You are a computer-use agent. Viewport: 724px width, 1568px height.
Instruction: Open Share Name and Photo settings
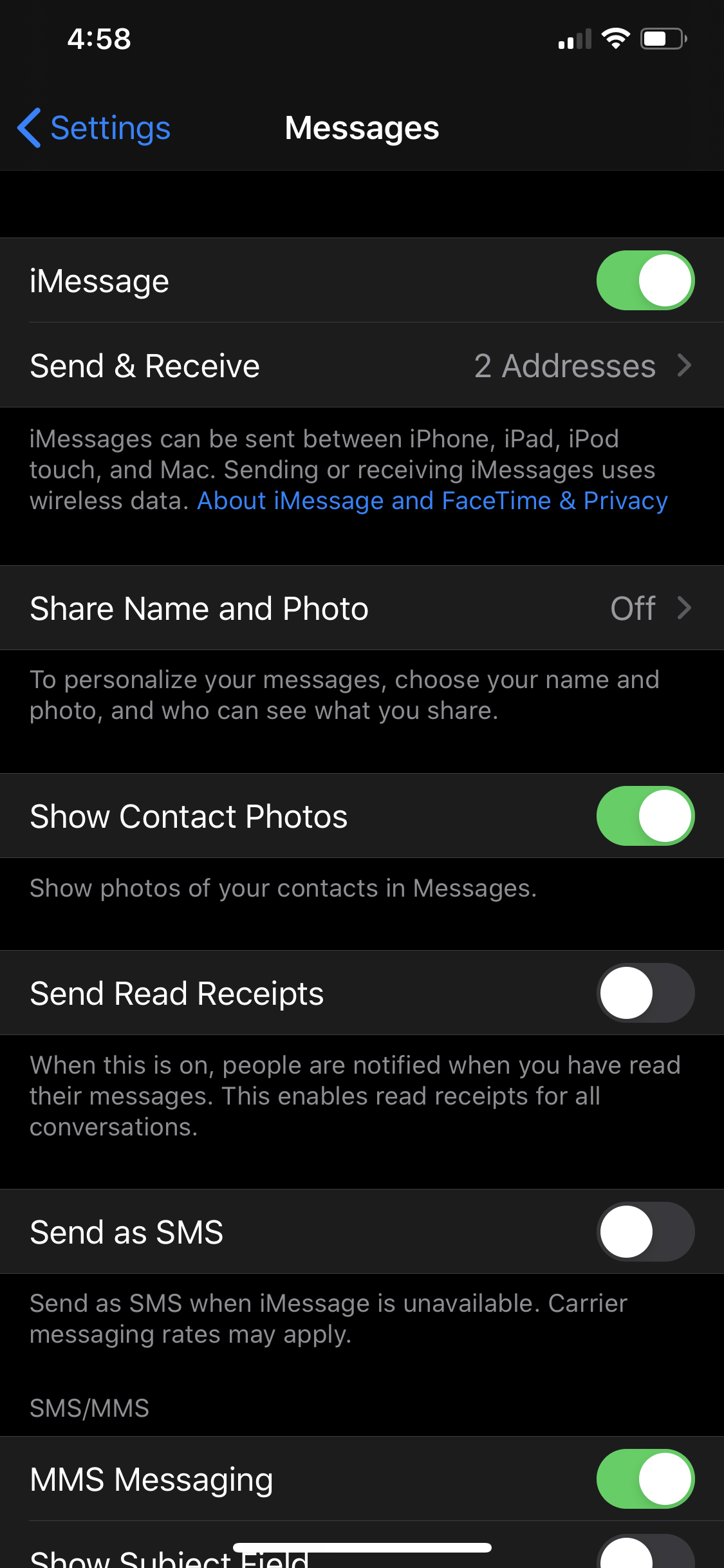pos(362,608)
